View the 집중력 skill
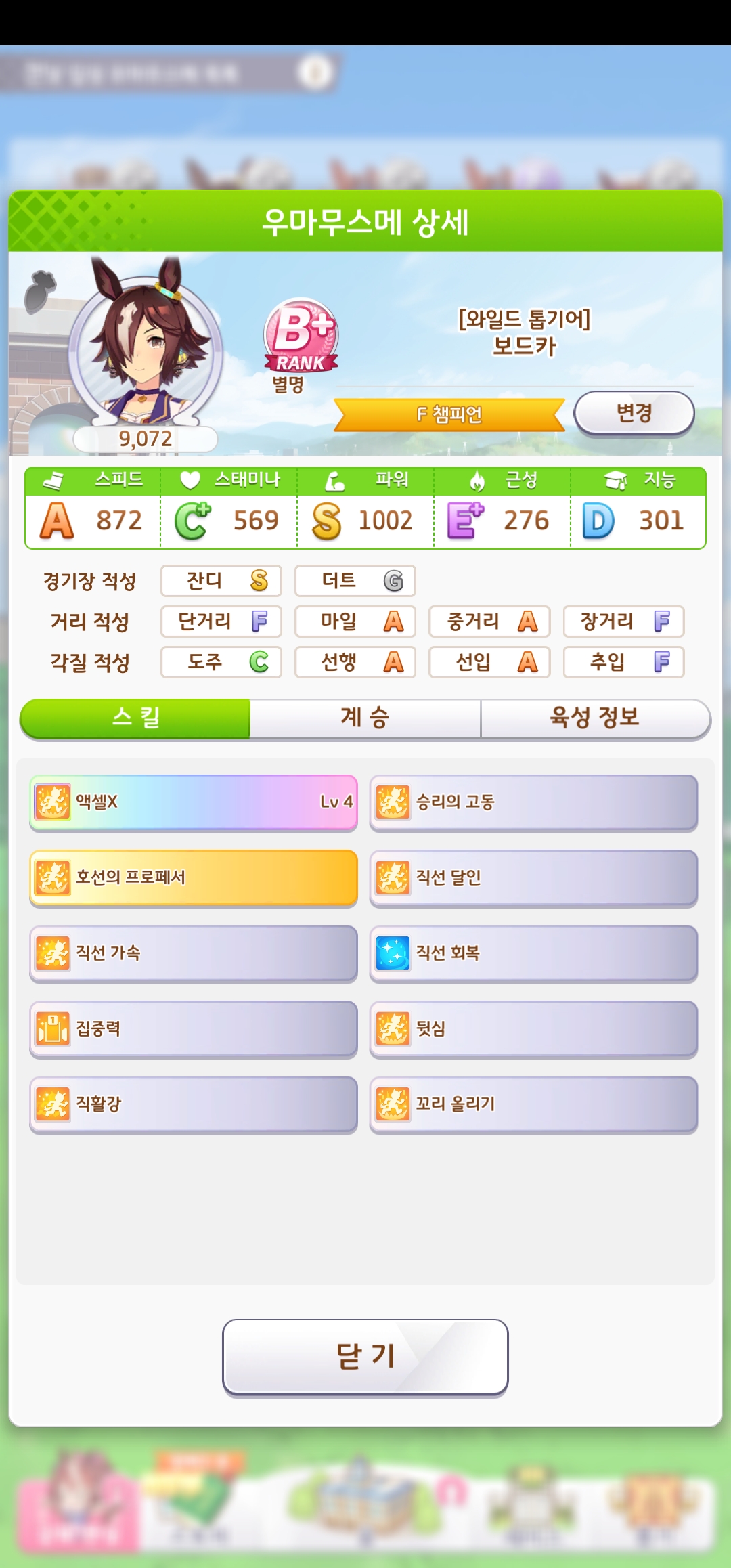 (194, 1029)
